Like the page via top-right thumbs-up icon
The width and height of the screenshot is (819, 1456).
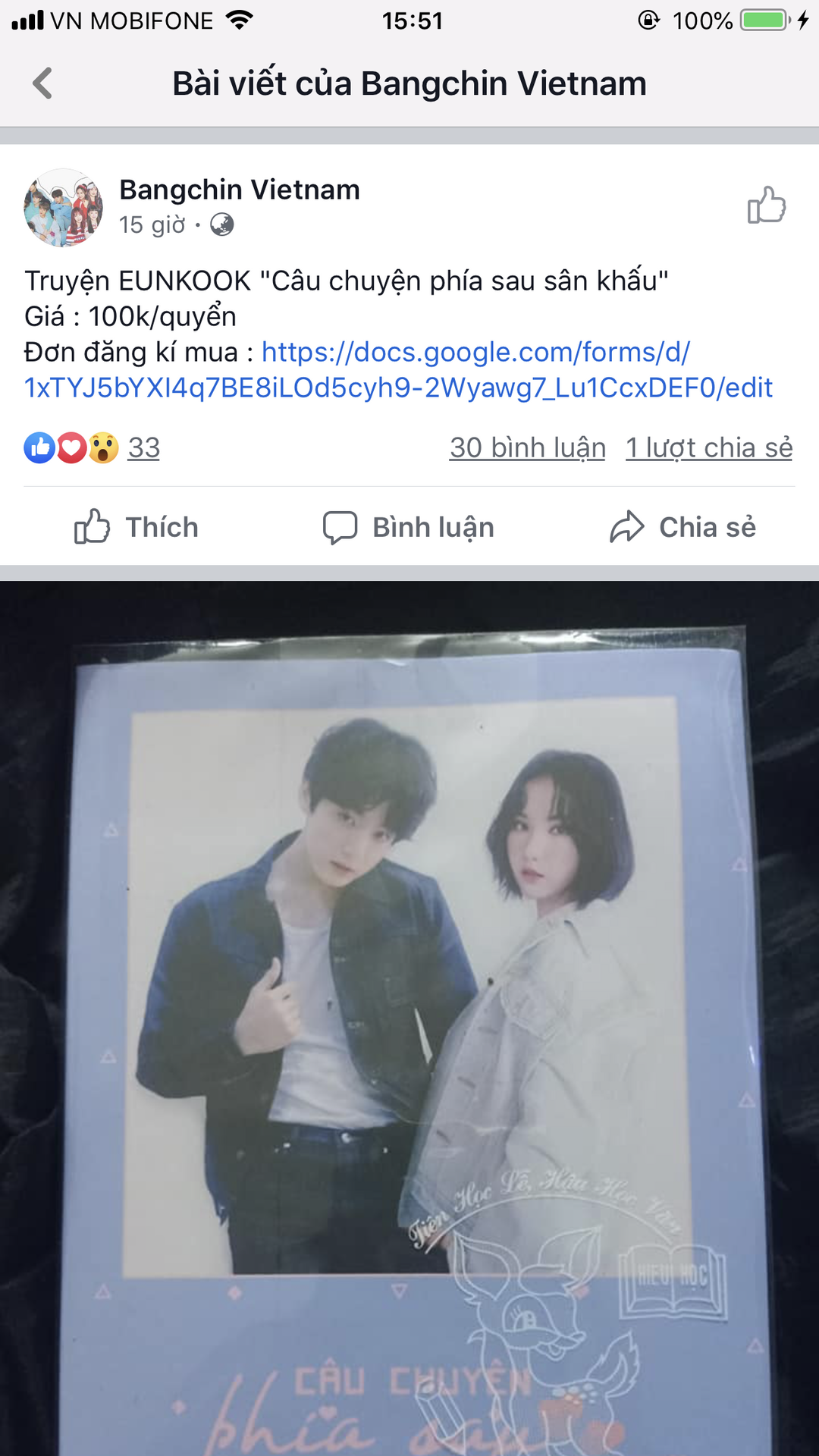point(766,206)
